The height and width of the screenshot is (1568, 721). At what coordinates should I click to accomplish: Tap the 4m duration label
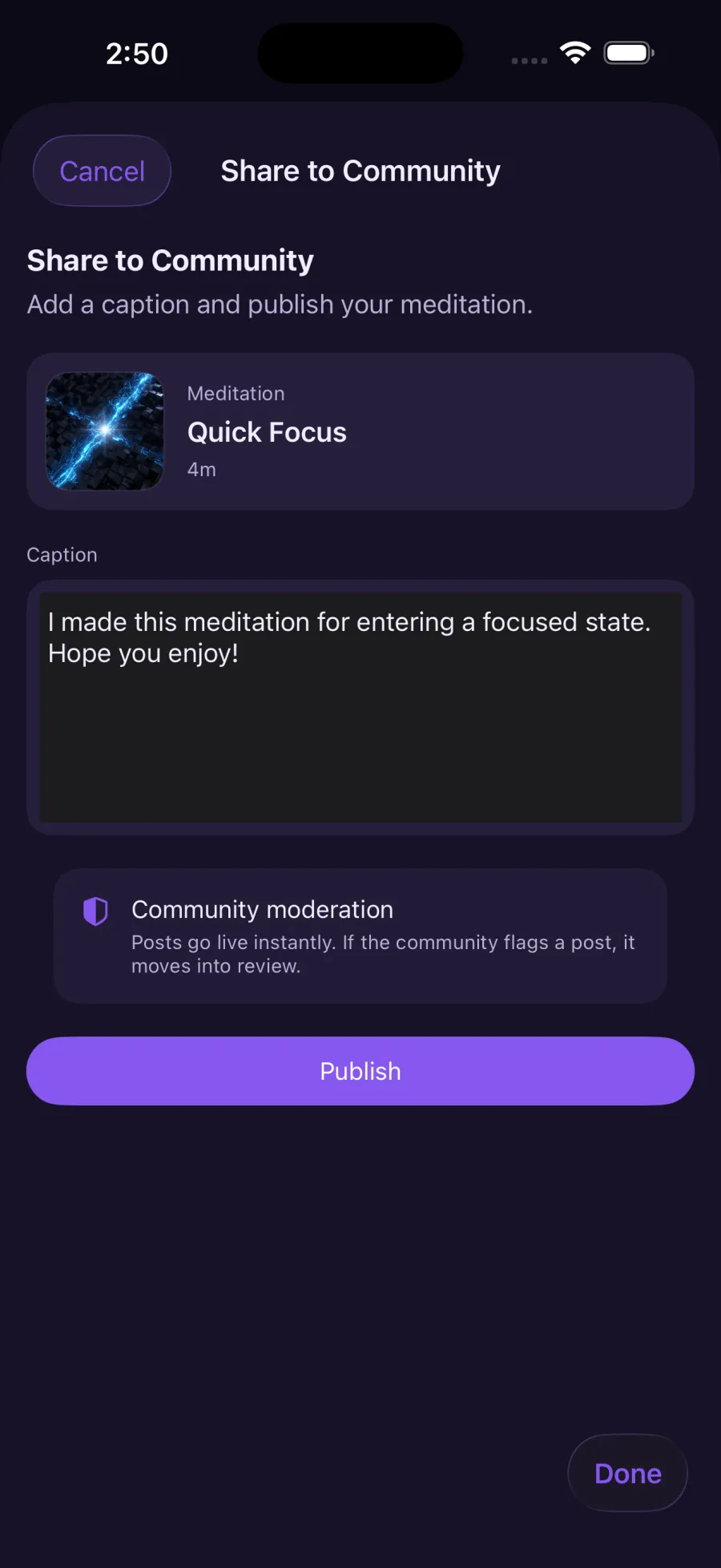(x=201, y=470)
